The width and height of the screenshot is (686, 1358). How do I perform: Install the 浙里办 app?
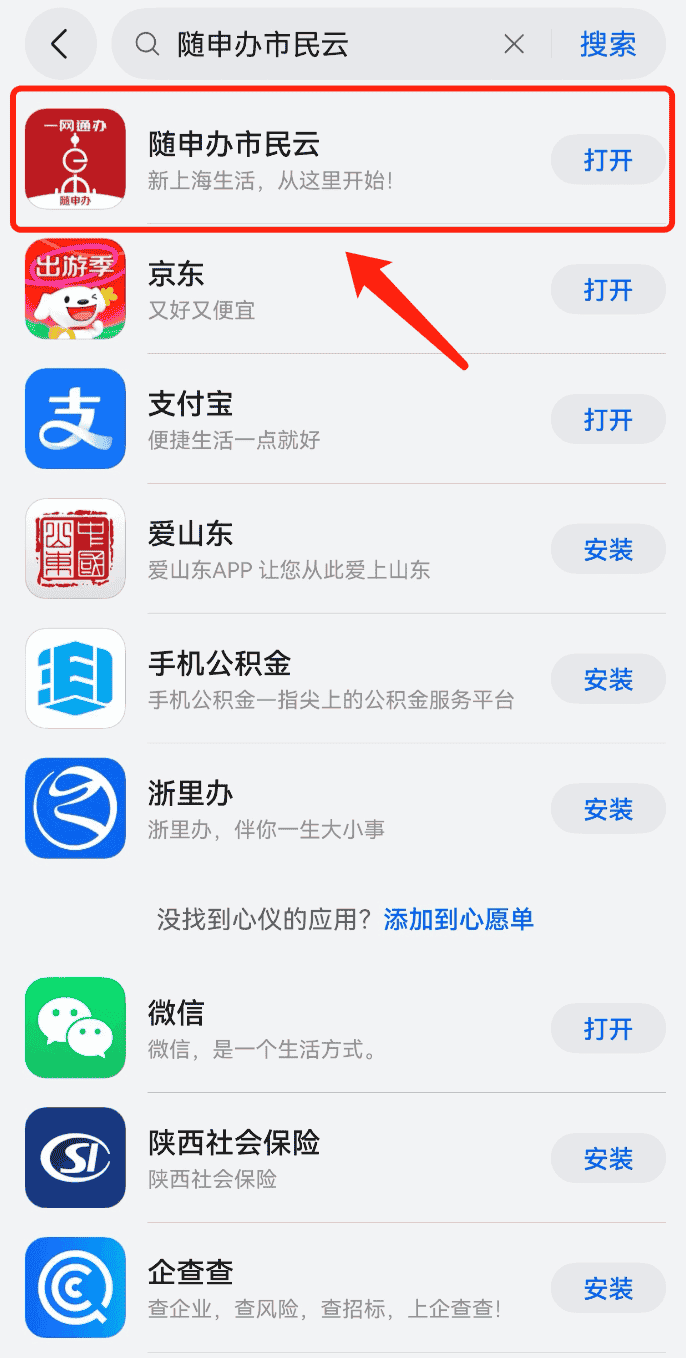[x=608, y=809]
